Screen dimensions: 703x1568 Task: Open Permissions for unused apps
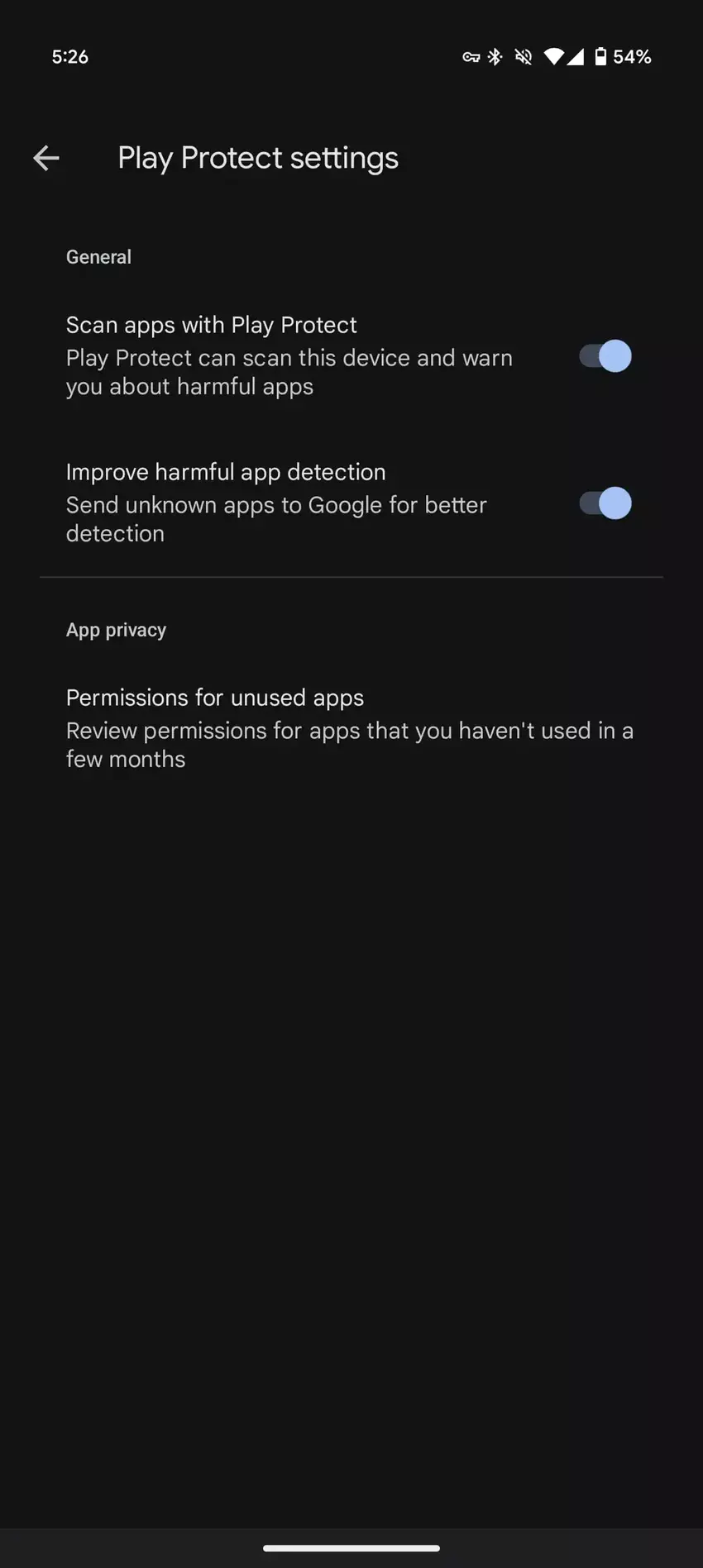(x=351, y=728)
